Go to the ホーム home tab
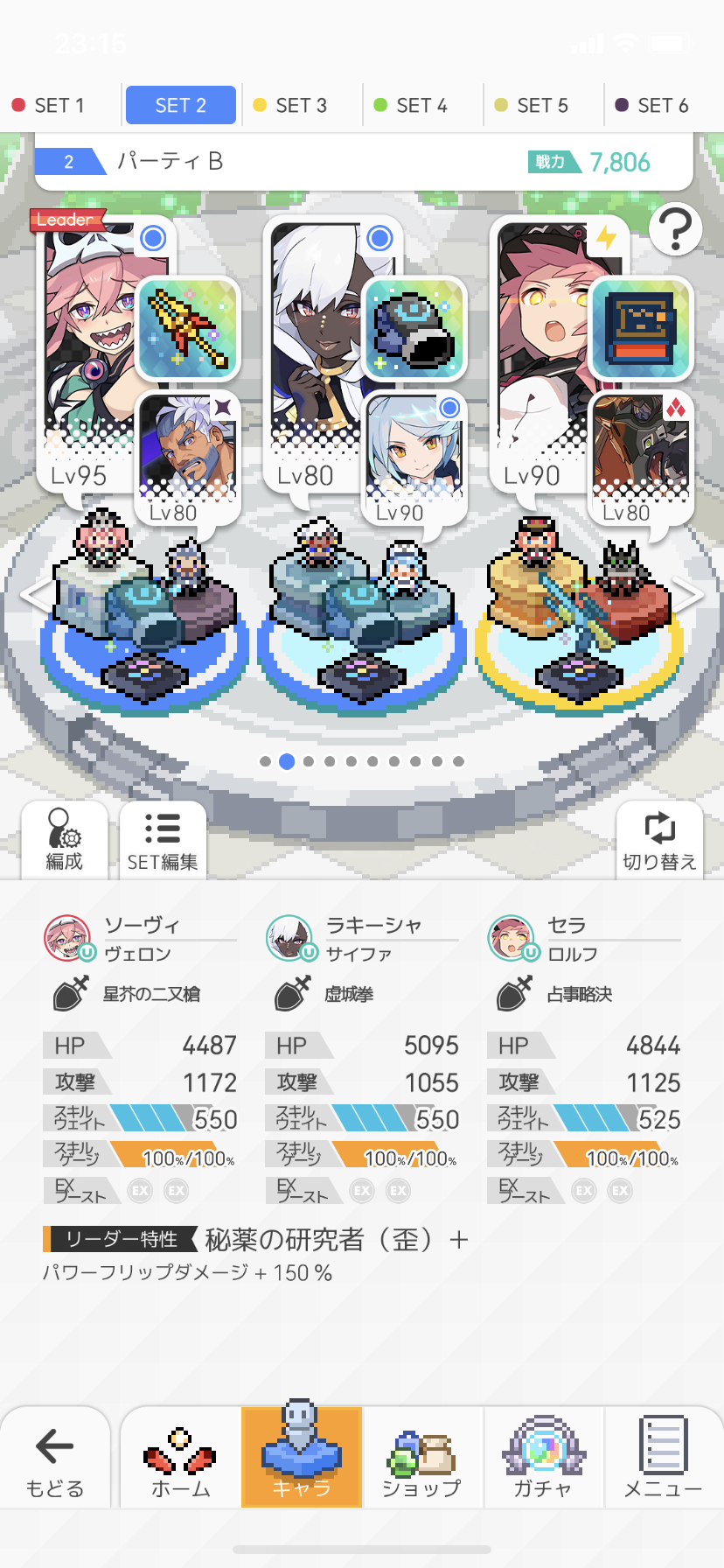 pos(181,1459)
